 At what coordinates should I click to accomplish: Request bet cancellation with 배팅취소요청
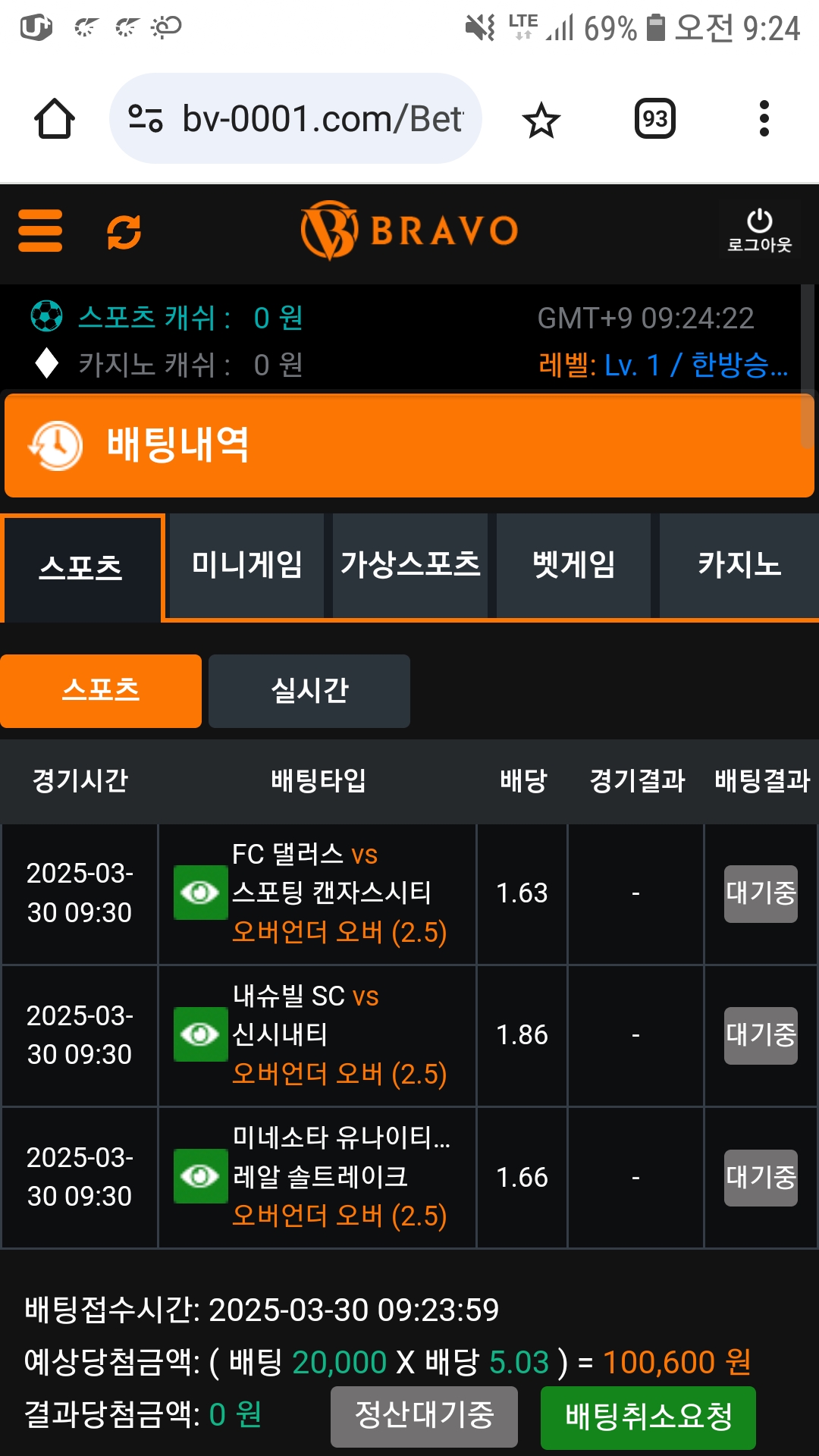click(x=648, y=1417)
